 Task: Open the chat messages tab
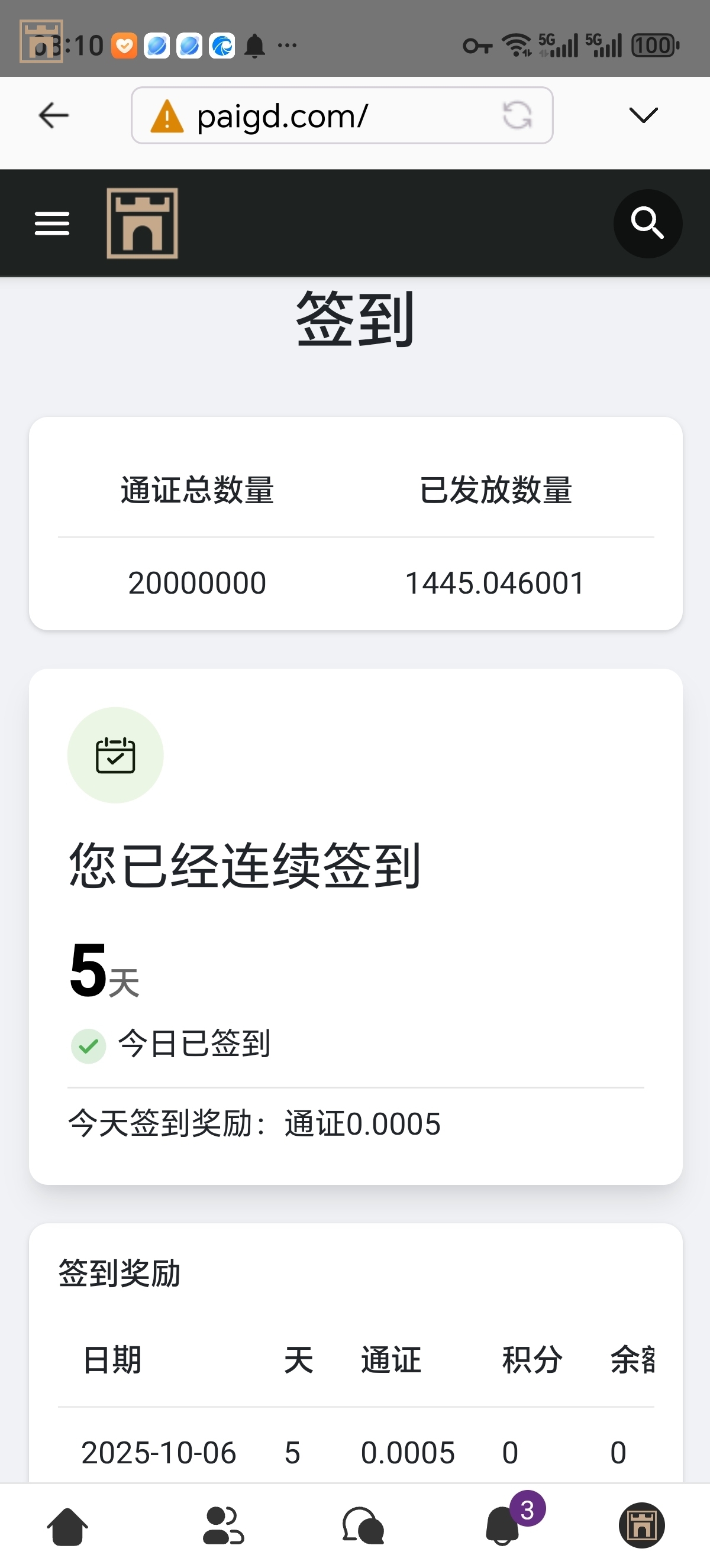(363, 1526)
